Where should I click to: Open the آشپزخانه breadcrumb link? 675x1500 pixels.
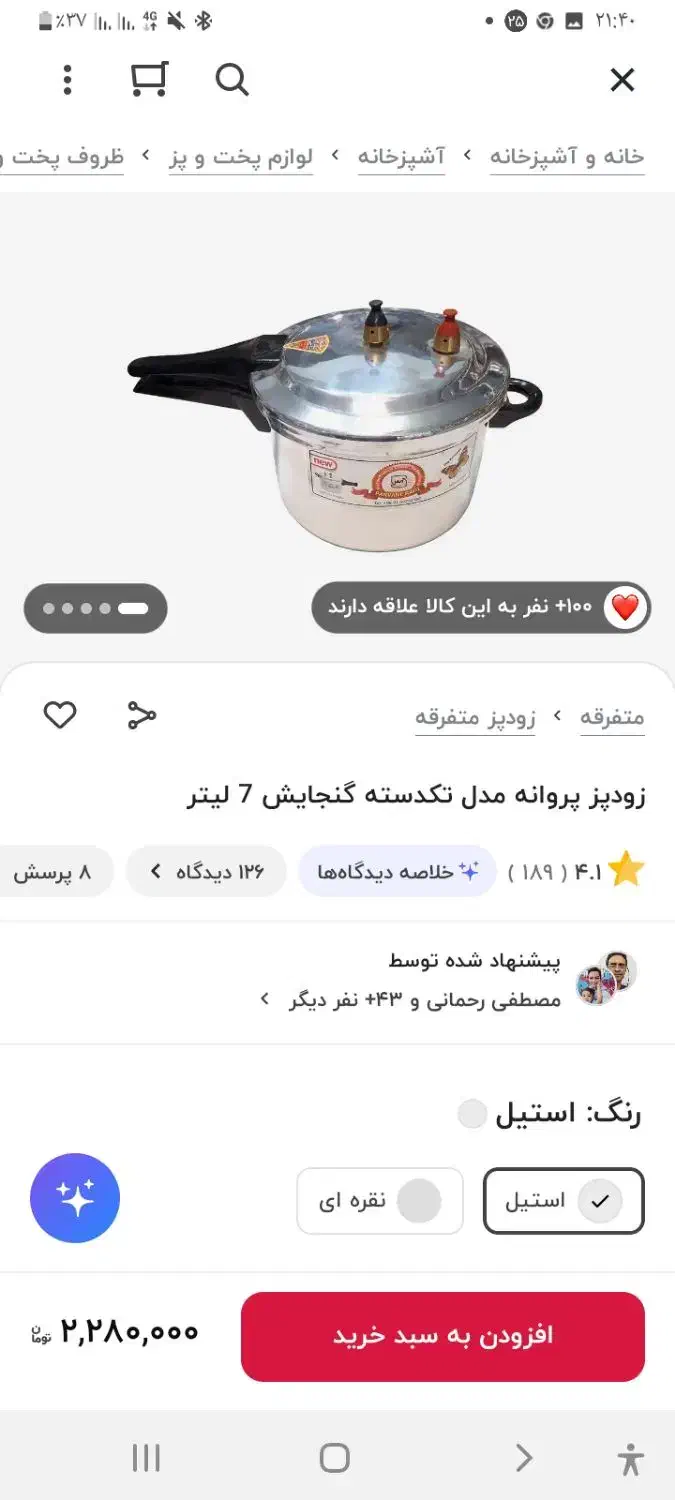pos(401,157)
